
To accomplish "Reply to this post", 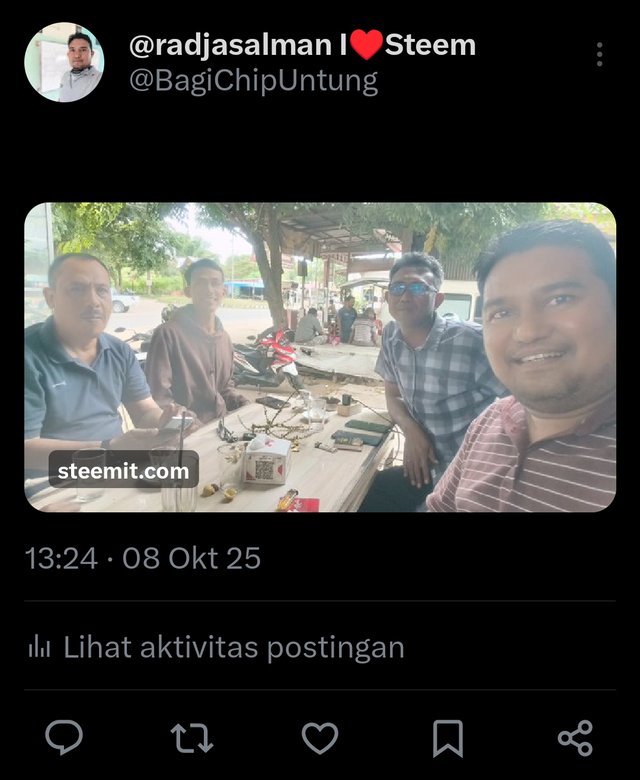I will click(x=64, y=738).
